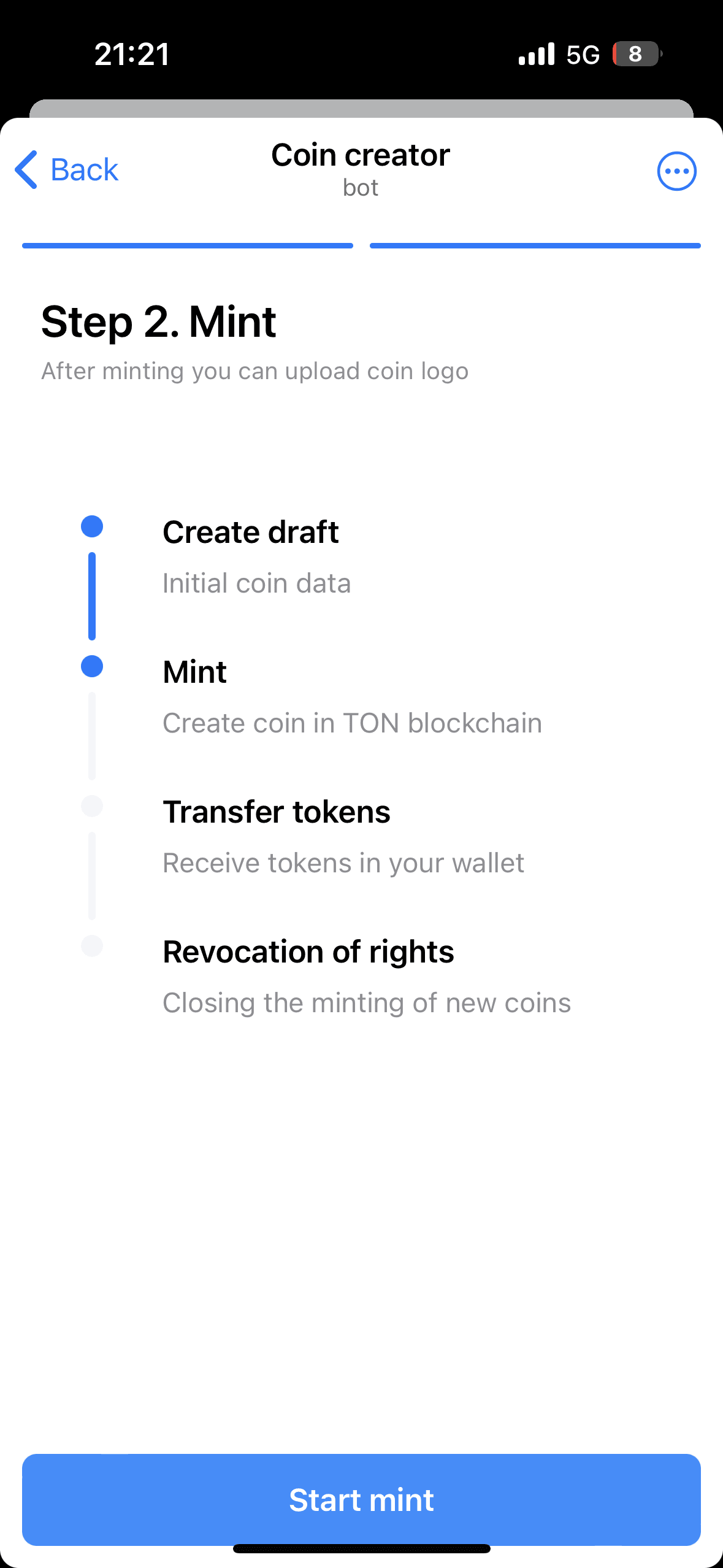Tap the Start mint button

(361, 1499)
